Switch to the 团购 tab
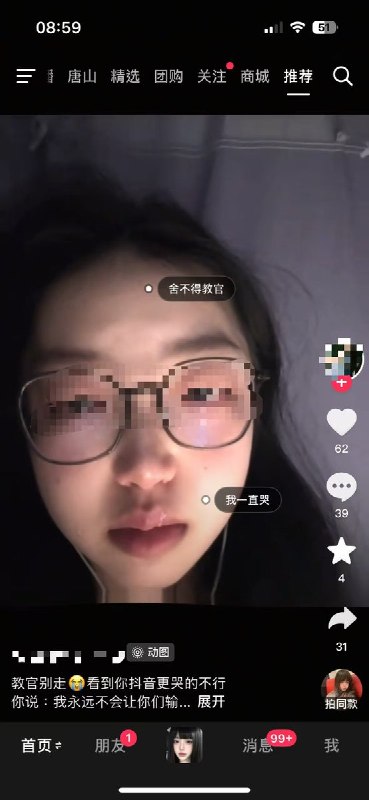 pos(168,77)
